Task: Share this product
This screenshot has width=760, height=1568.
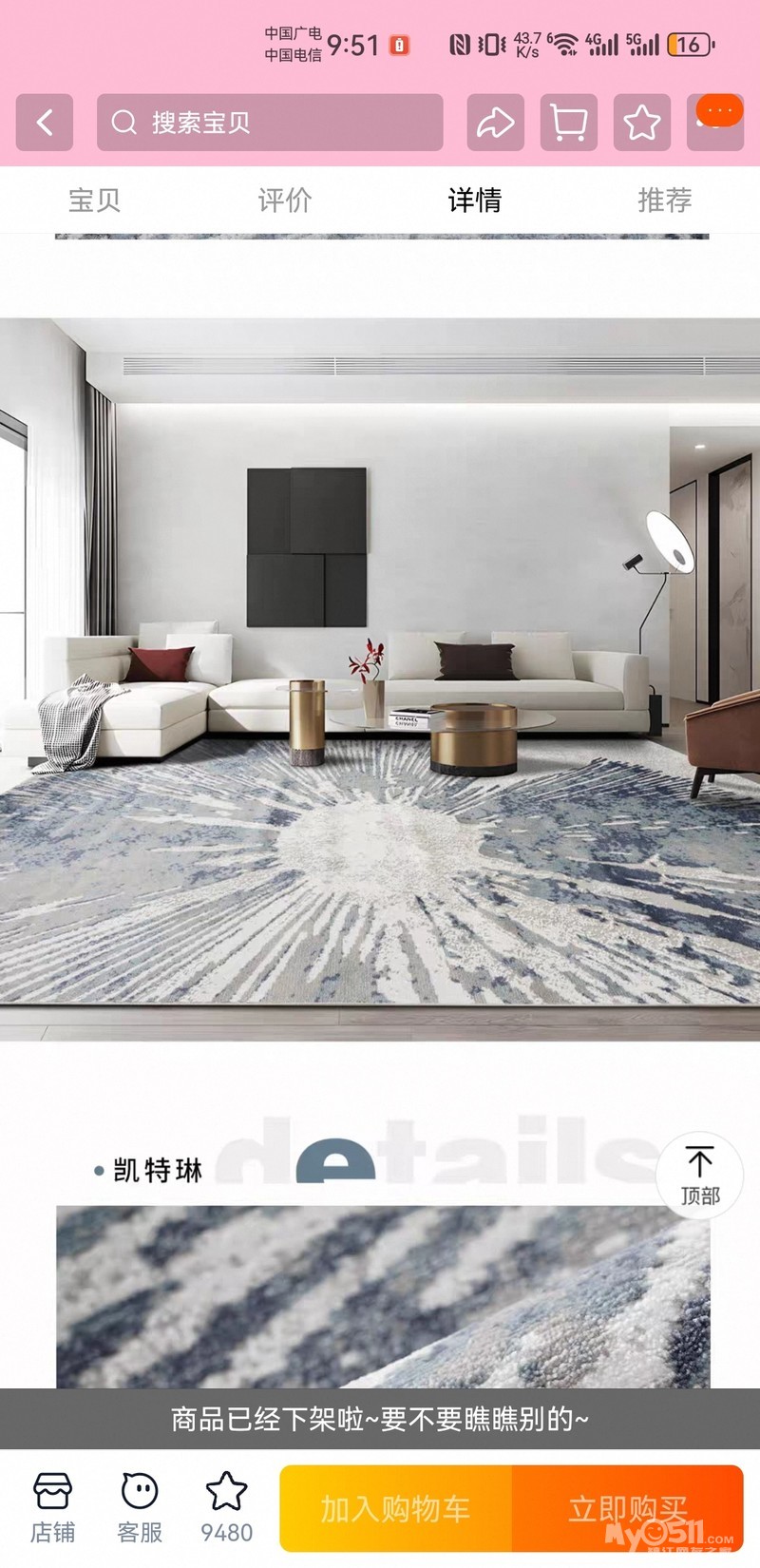Action: 495,123
